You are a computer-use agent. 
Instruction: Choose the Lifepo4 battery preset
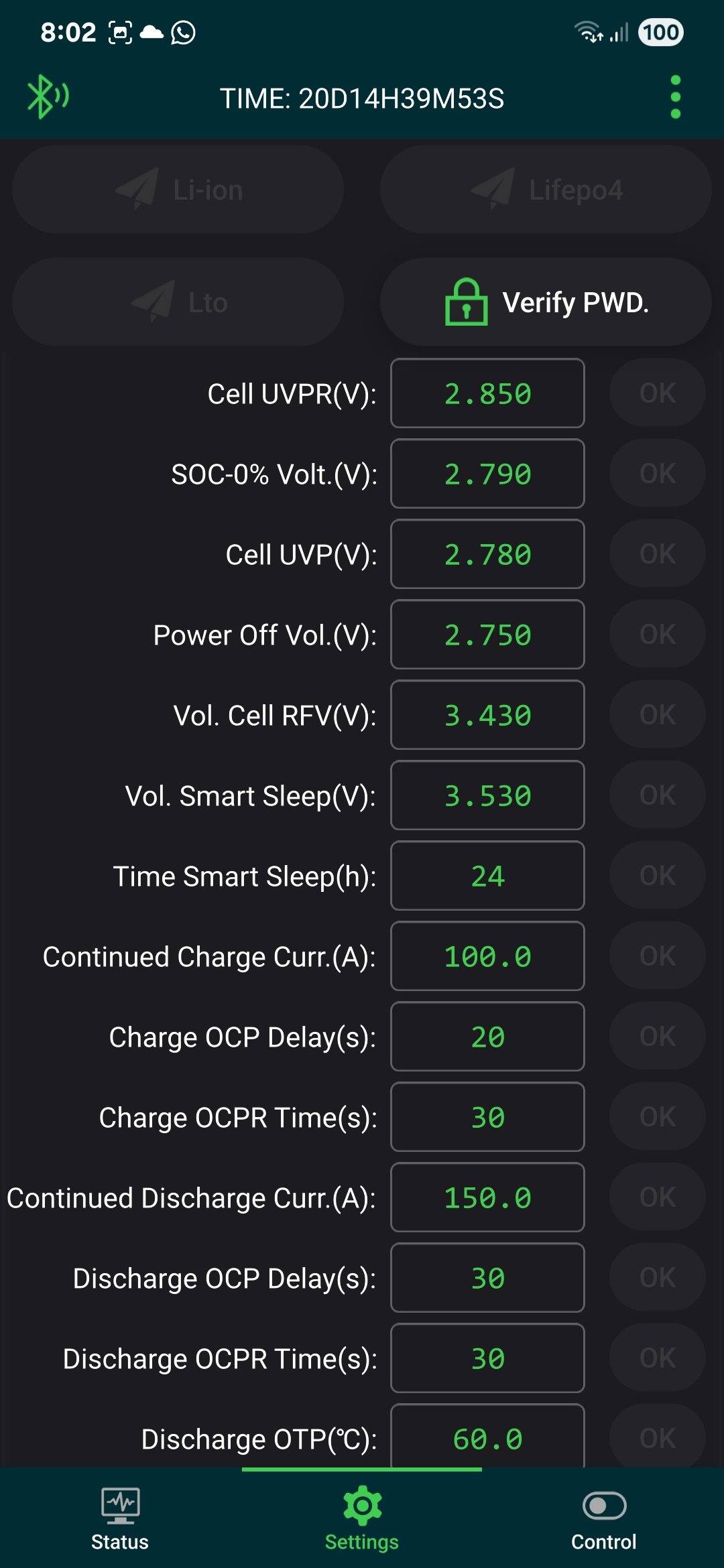click(x=546, y=190)
